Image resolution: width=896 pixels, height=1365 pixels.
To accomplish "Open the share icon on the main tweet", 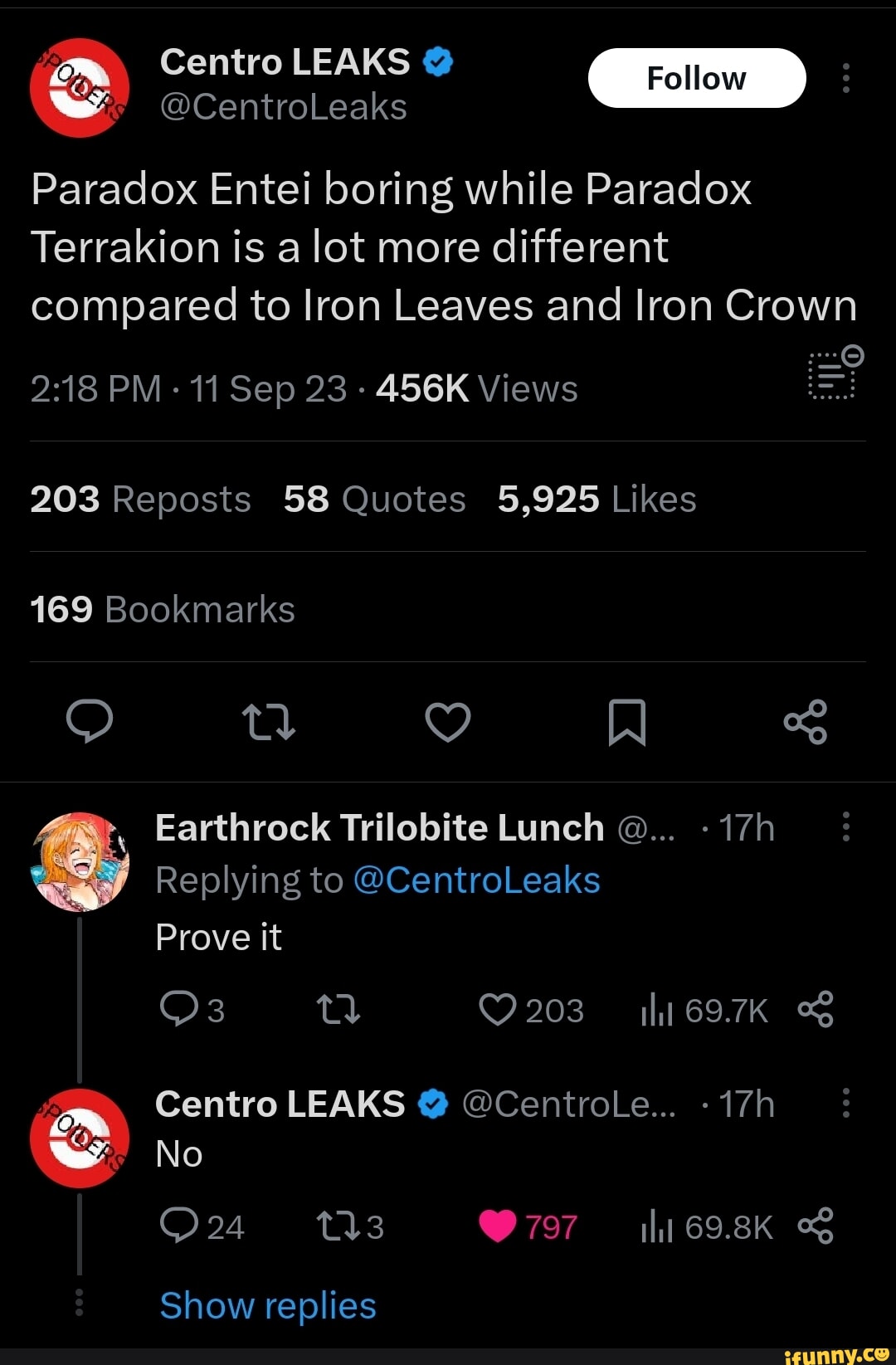I will pos(806,722).
